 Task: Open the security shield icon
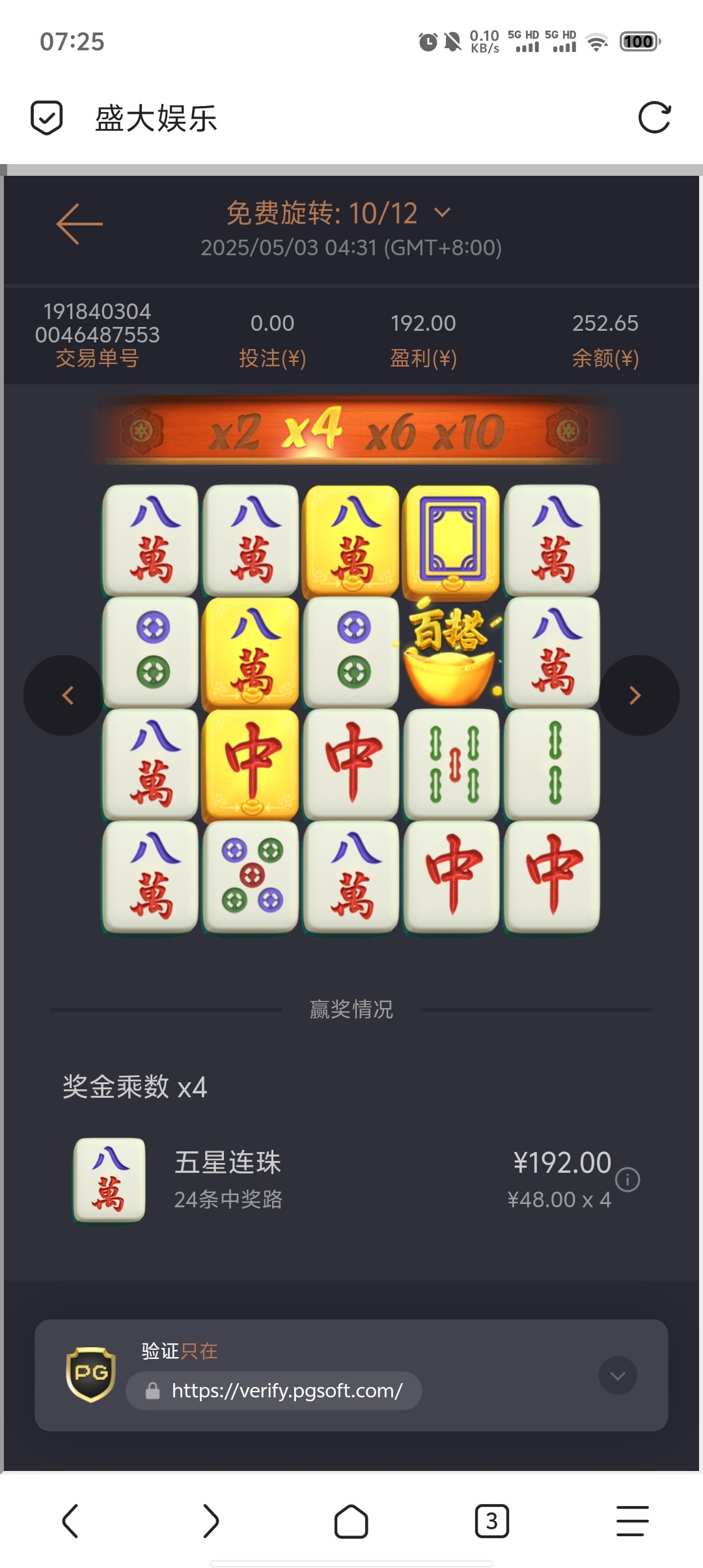tap(47, 118)
